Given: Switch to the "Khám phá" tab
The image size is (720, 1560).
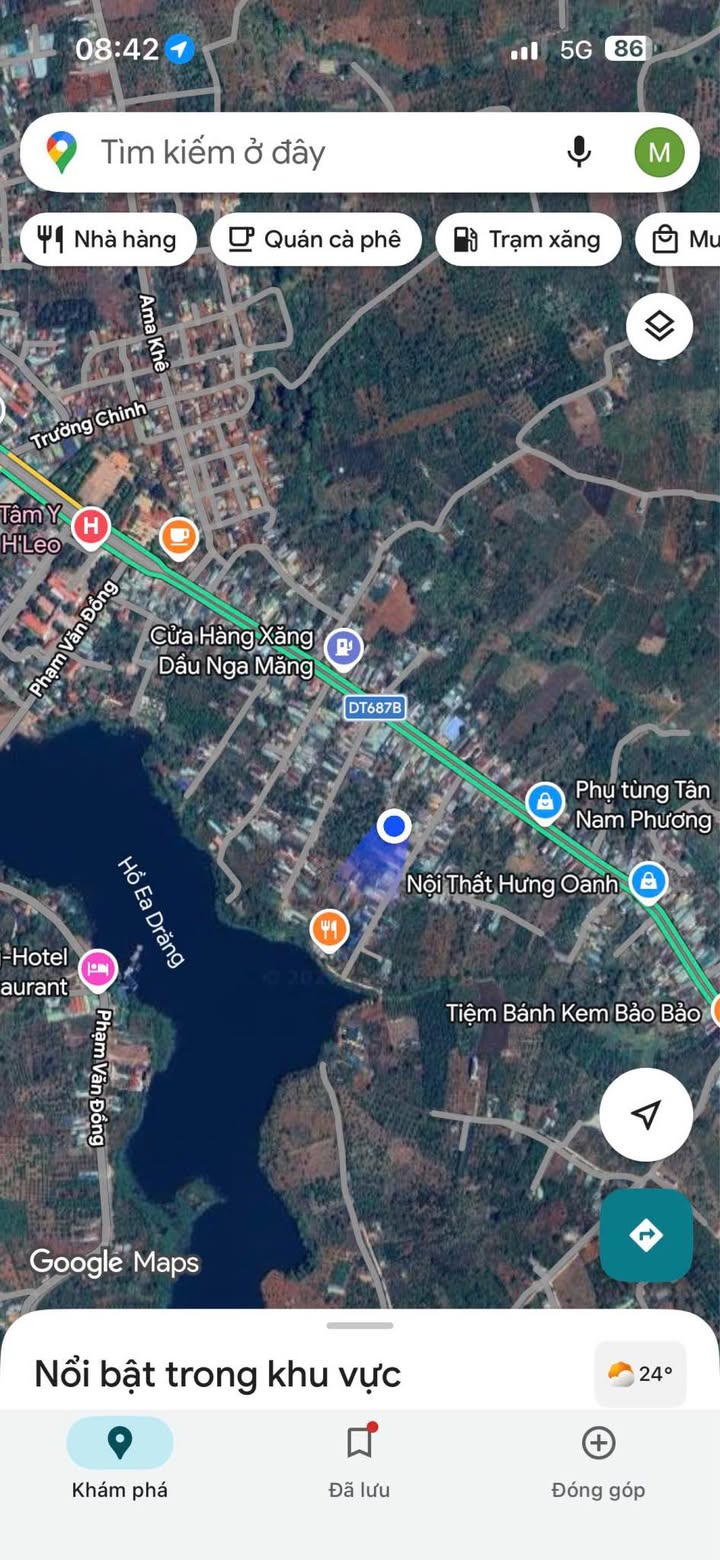Looking at the screenshot, I should [x=120, y=1460].
